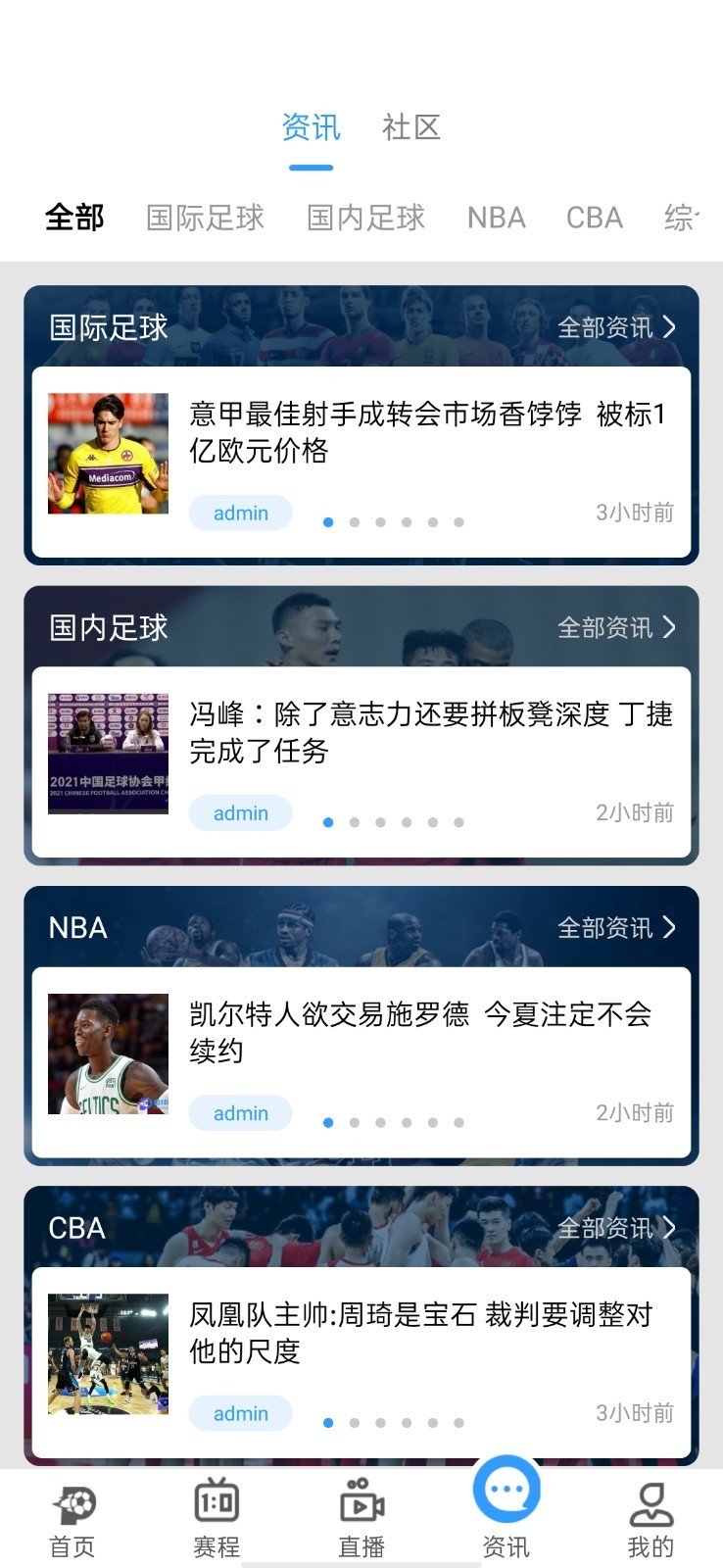
Task: Open the 意甲最佳射手 transfer article
Action: 427,432
